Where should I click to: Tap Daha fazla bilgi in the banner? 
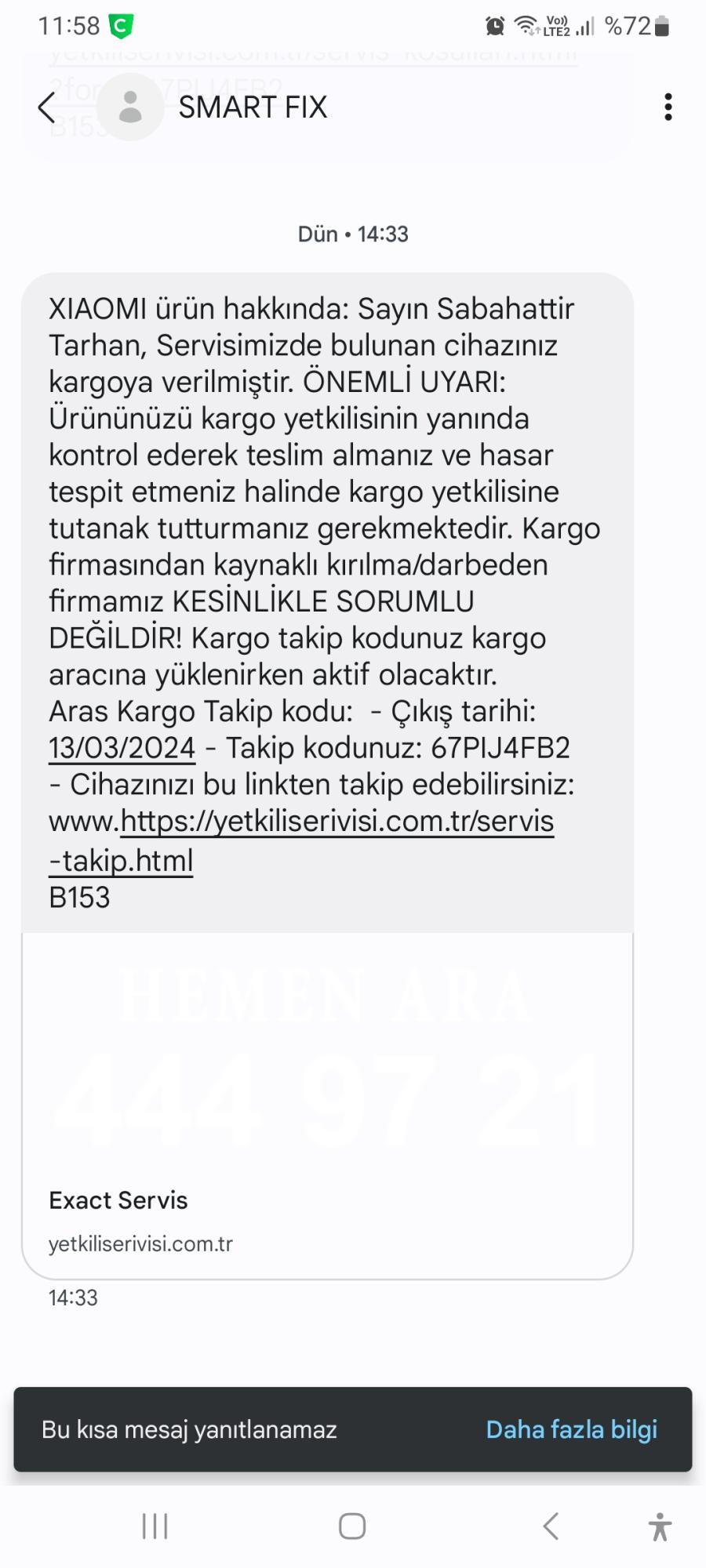572,1429
